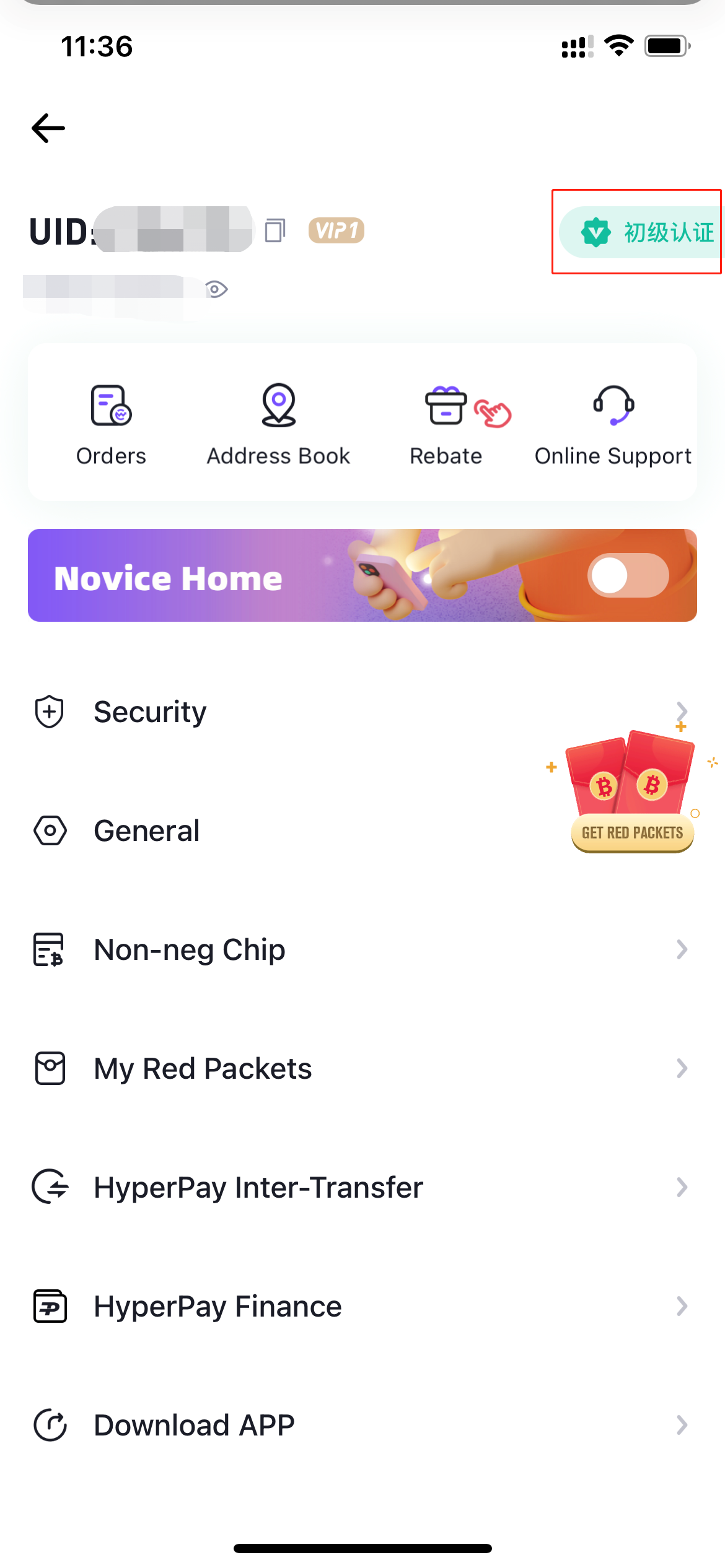Toggle the Novice Home switch

click(x=628, y=575)
